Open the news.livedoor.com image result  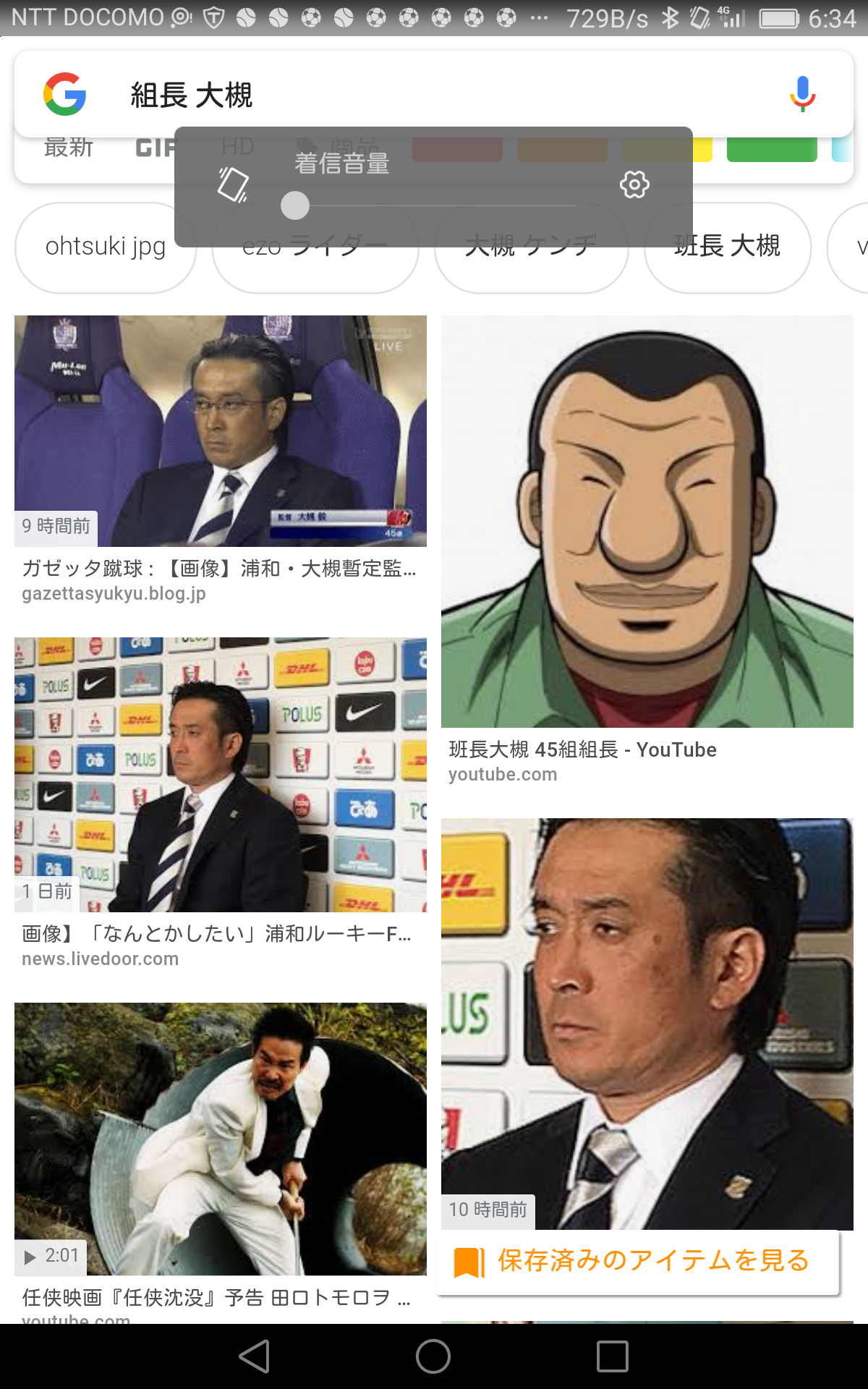(x=220, y=775)
